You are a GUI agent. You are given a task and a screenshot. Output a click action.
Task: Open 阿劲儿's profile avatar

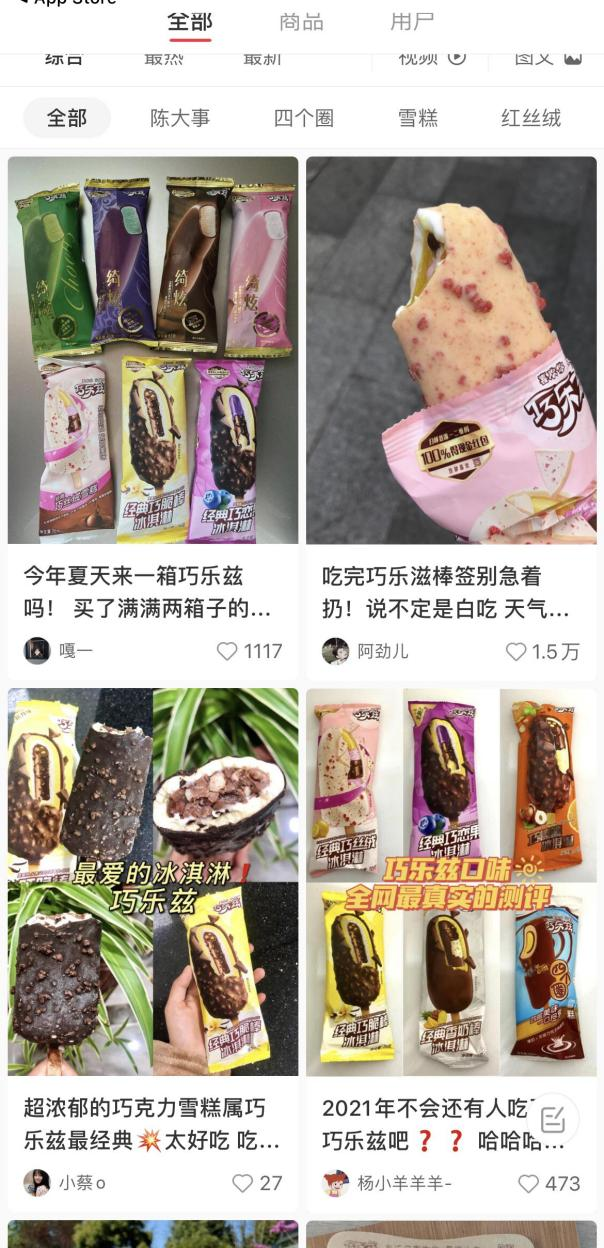[x=335, y=651]
